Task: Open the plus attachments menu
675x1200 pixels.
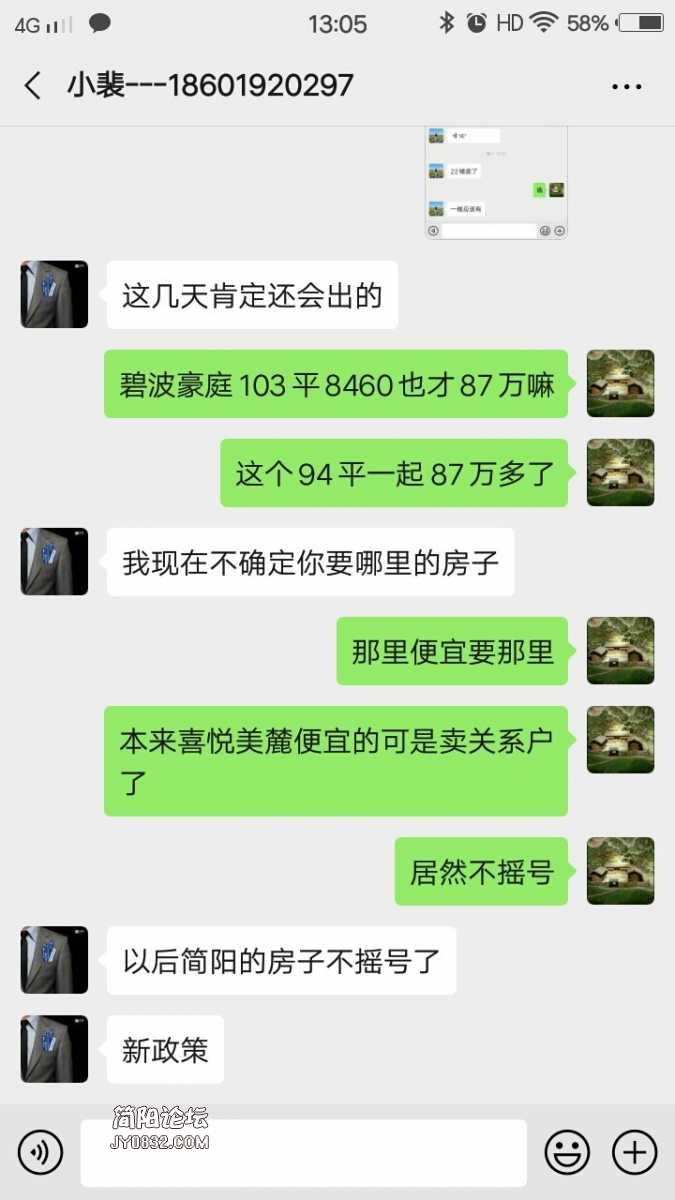Action: (634, 1153)
